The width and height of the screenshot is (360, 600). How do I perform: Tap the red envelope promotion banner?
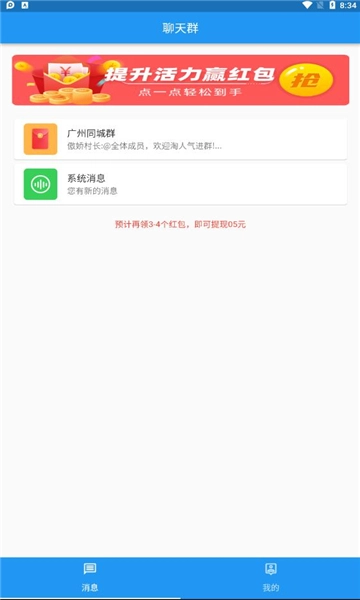click(180, 80)
